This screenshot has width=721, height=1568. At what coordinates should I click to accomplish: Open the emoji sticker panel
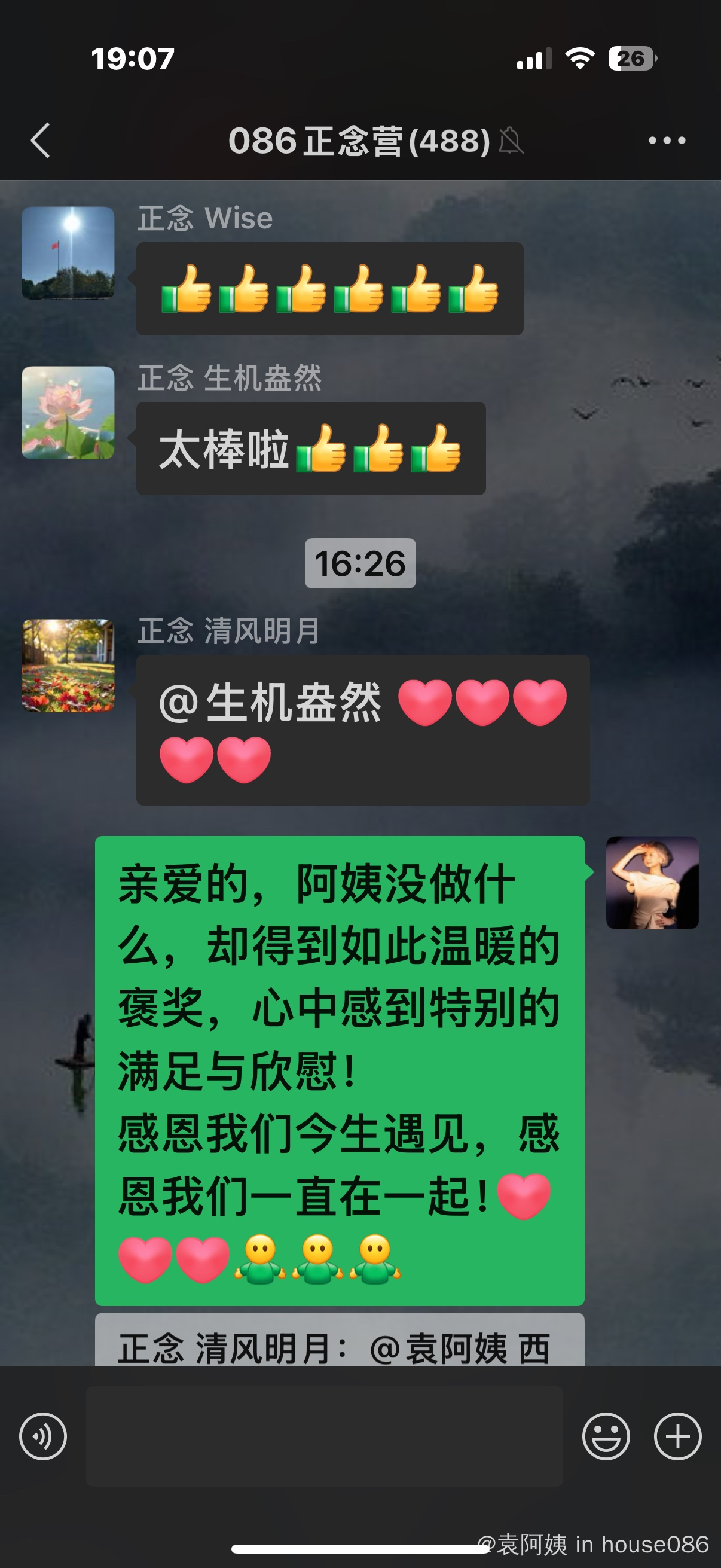(606, 1436)
